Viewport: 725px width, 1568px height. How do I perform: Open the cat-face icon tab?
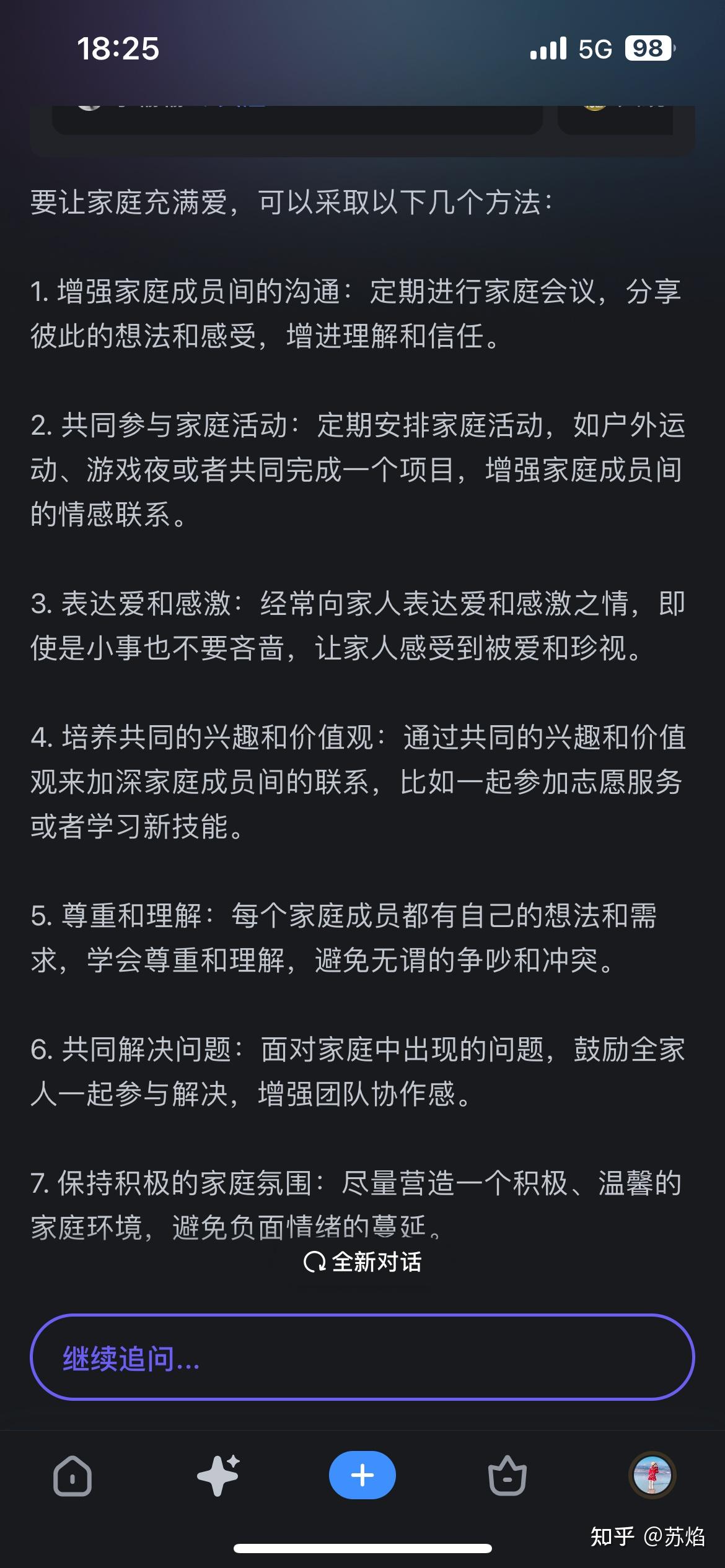pos(507,1476)
